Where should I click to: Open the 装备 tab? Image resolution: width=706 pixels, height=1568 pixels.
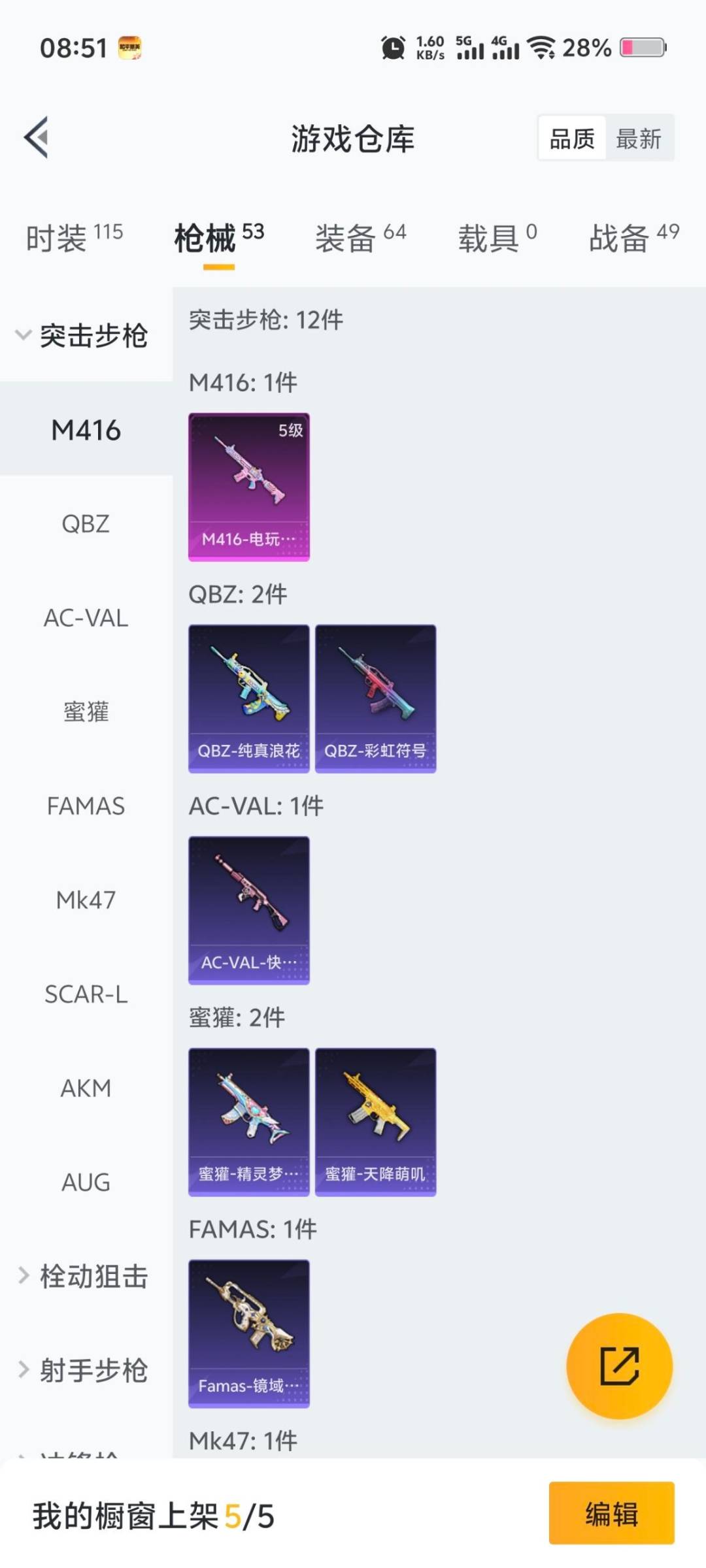[x=360, y=238]
